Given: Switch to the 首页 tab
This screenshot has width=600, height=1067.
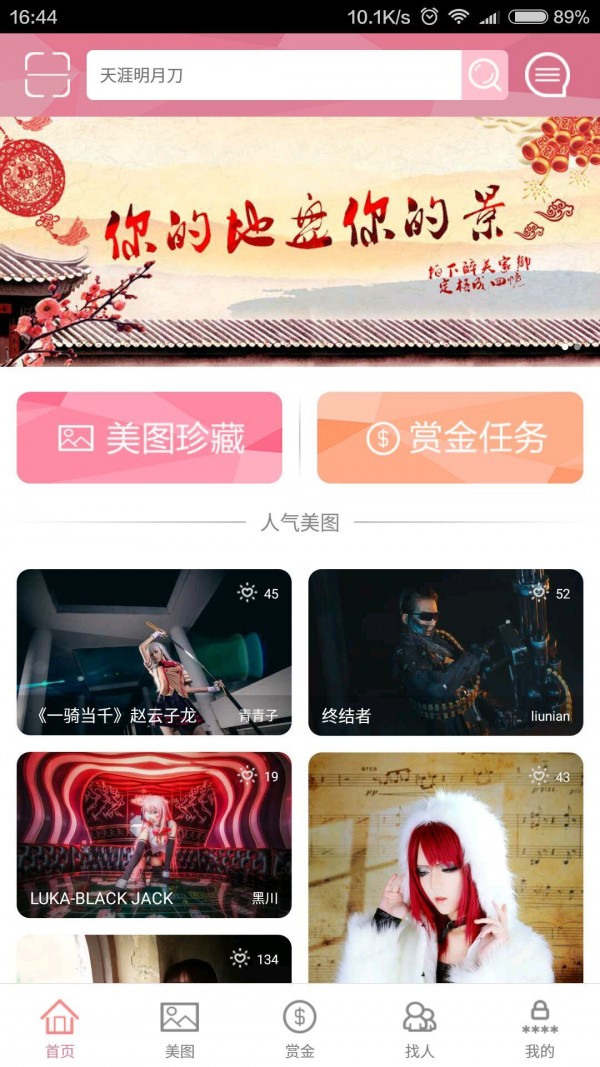Looking at the screenshot, I should 60,1030.
